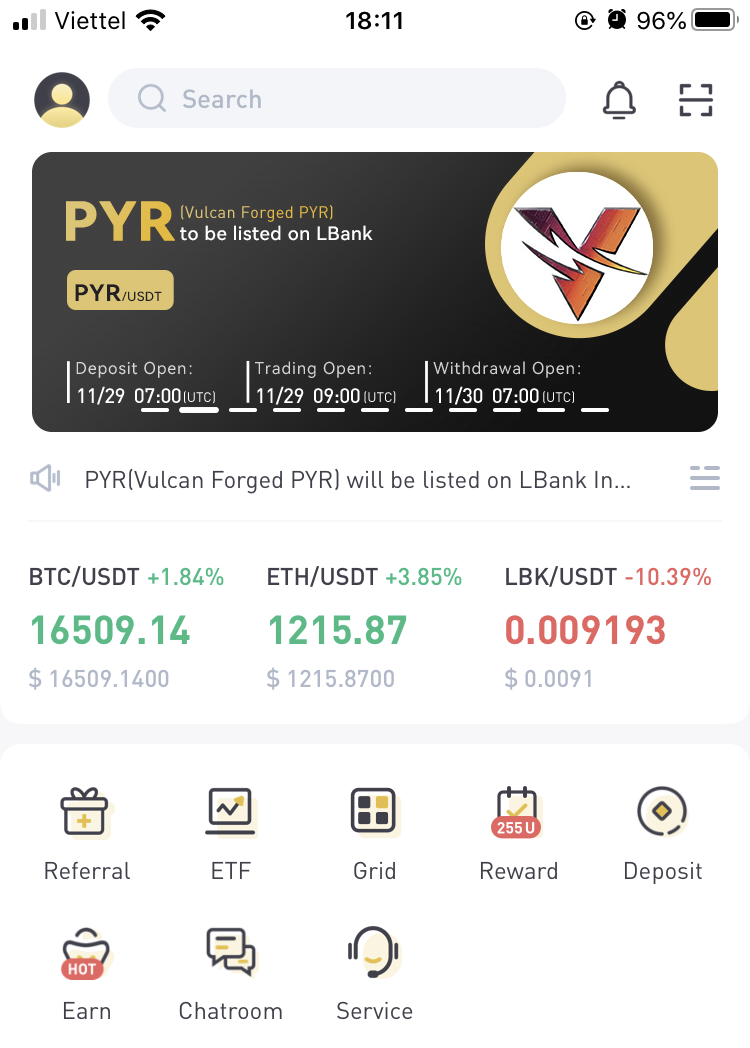Open the QR scan icon

(695, 100)
